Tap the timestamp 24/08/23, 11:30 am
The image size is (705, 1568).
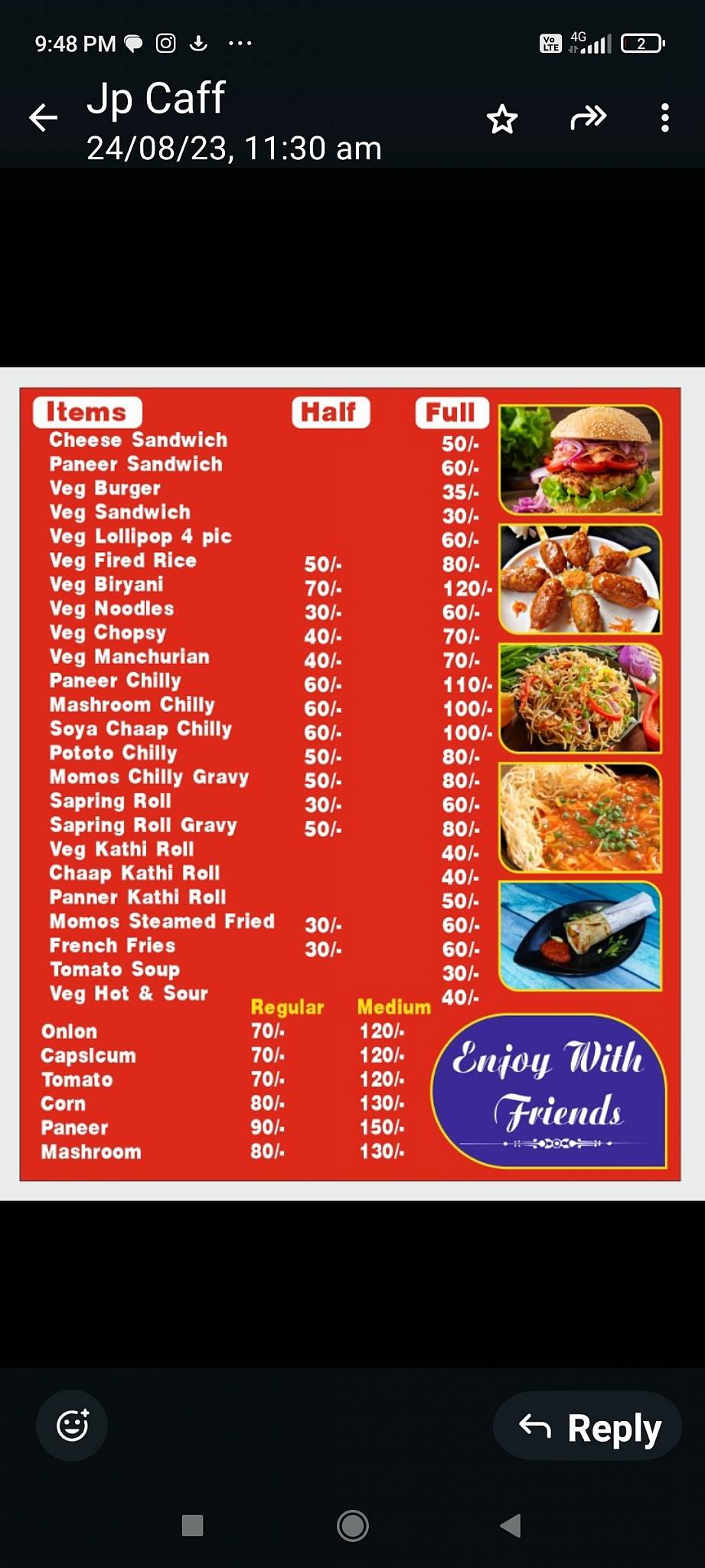click(x=233, y=148)
